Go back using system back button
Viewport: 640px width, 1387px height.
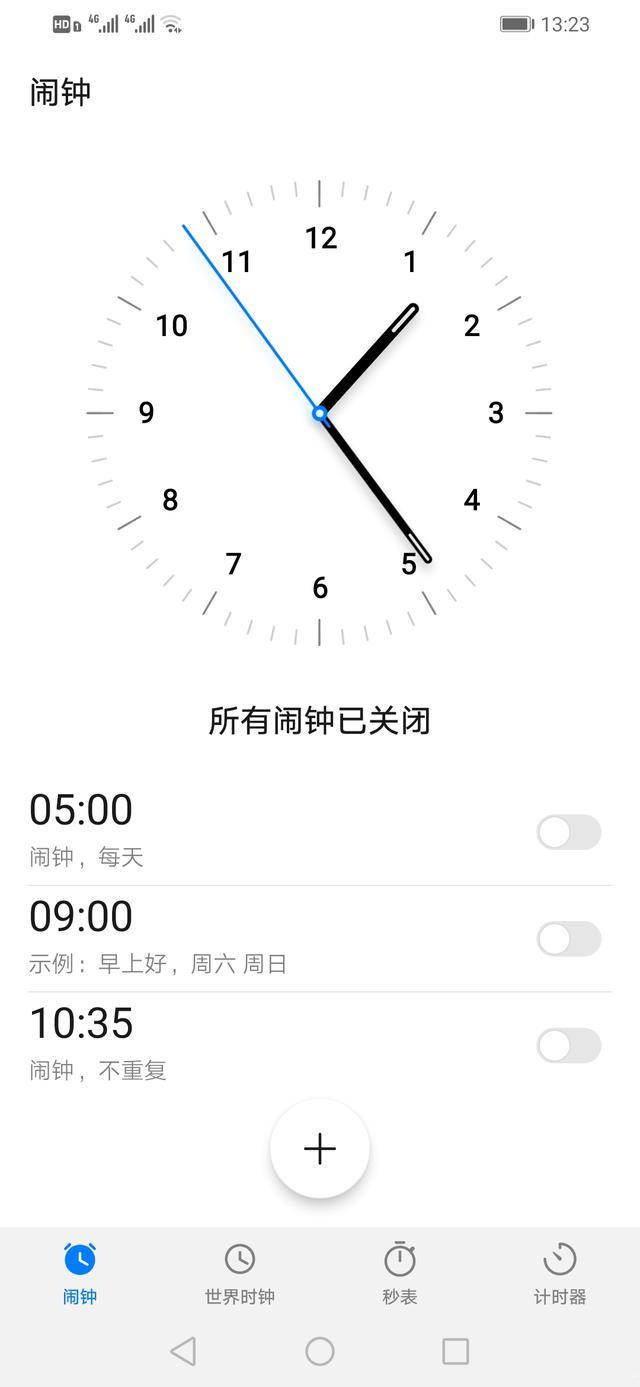(x=183, y=1352)
